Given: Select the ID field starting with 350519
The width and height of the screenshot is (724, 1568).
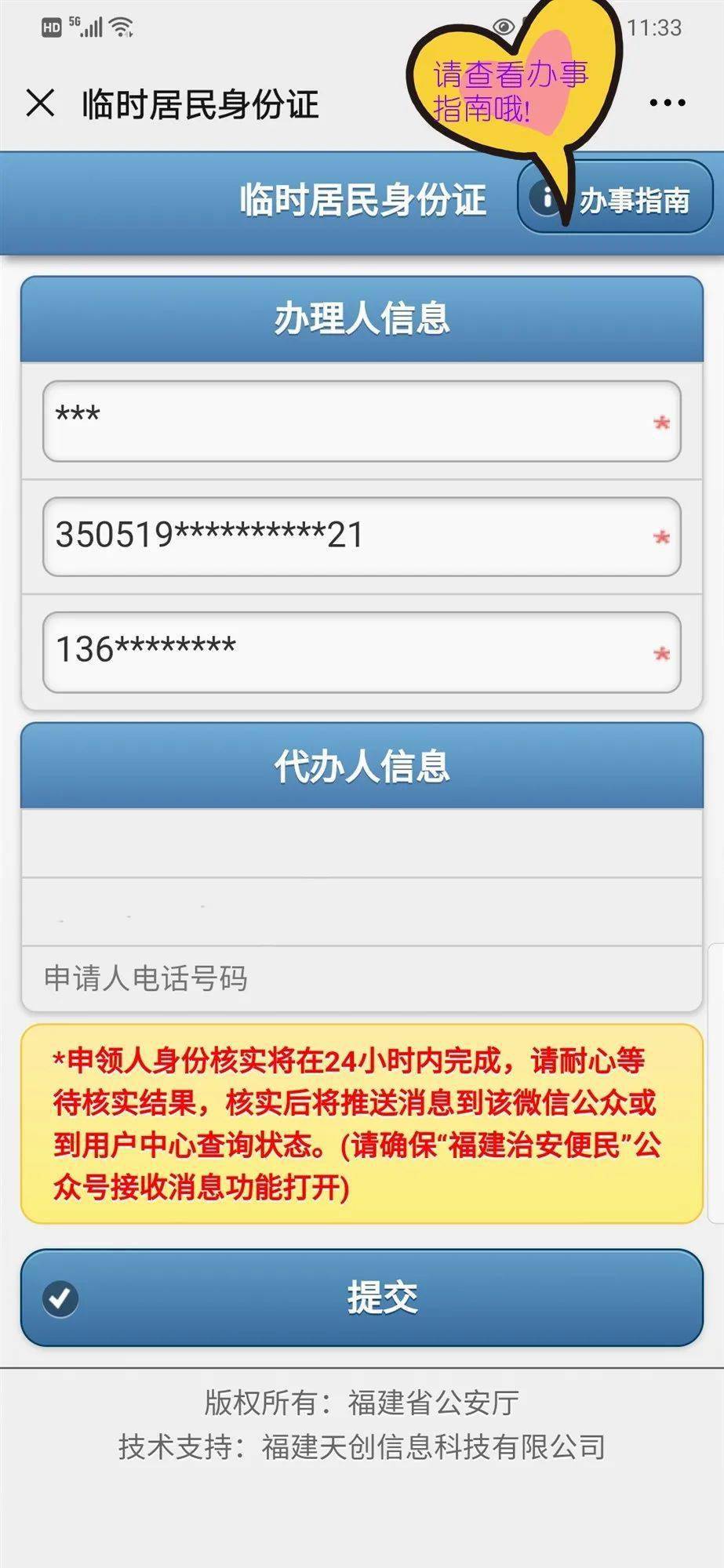Looking at the screenshot, I should (x=361, y=538).
